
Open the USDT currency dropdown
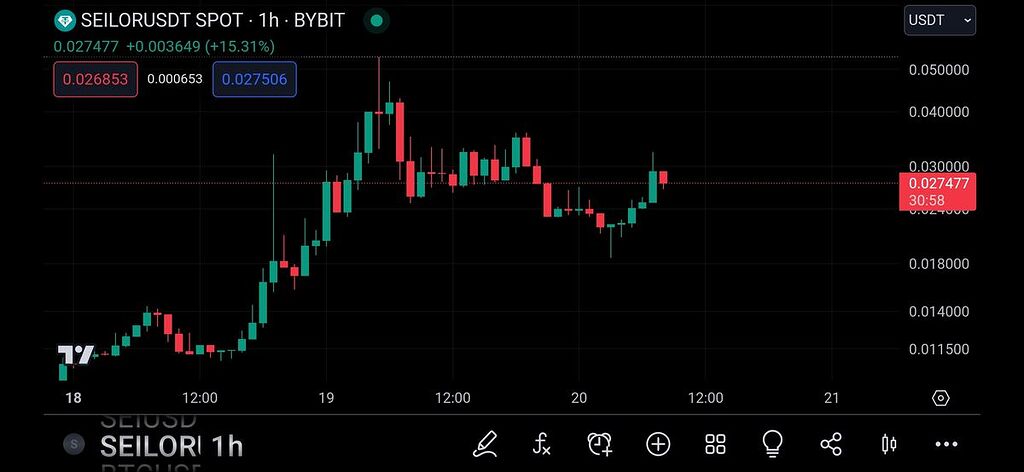[x=939, y=20]
